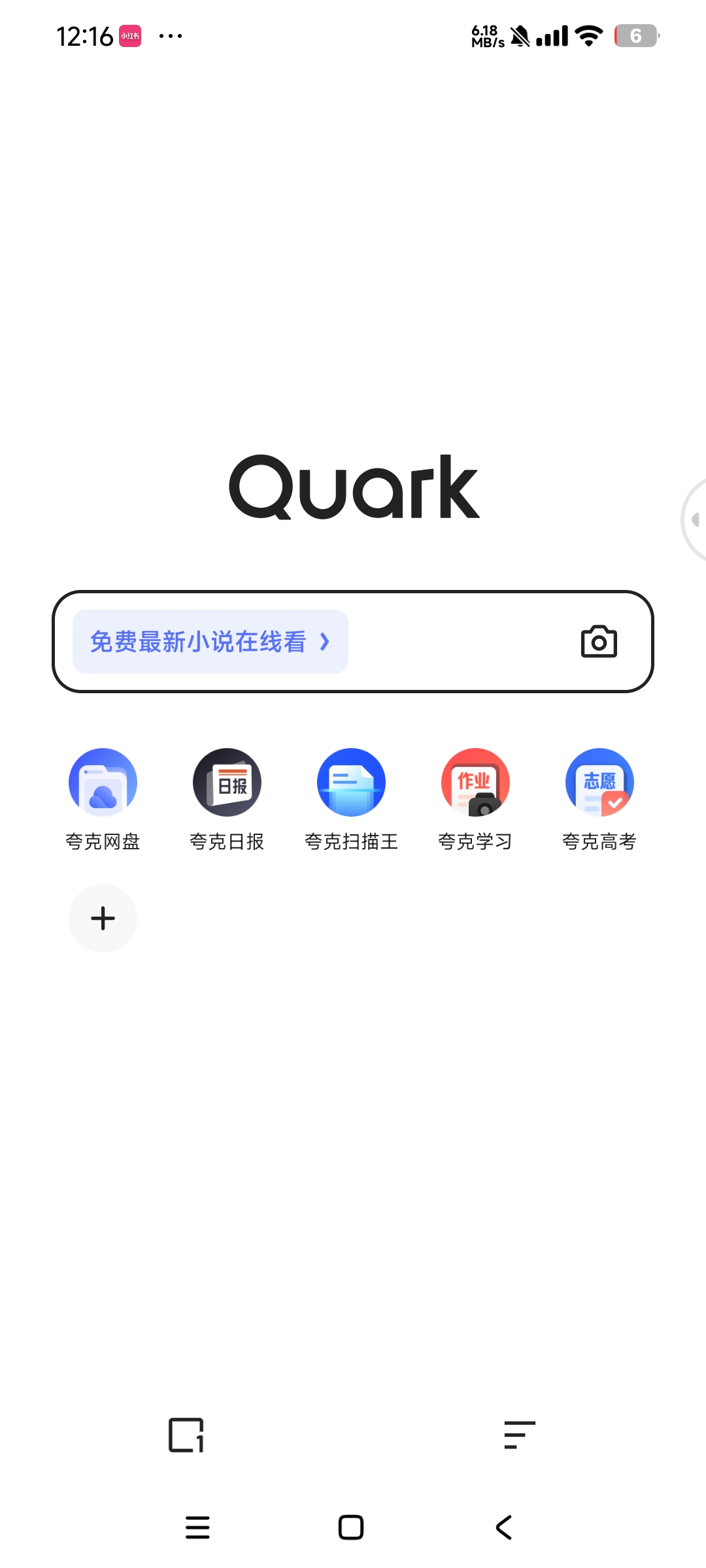Select the 夸克学习 study shortcut
The height and width of the screenshot is (1568, 706).
[x=475, y=783]
